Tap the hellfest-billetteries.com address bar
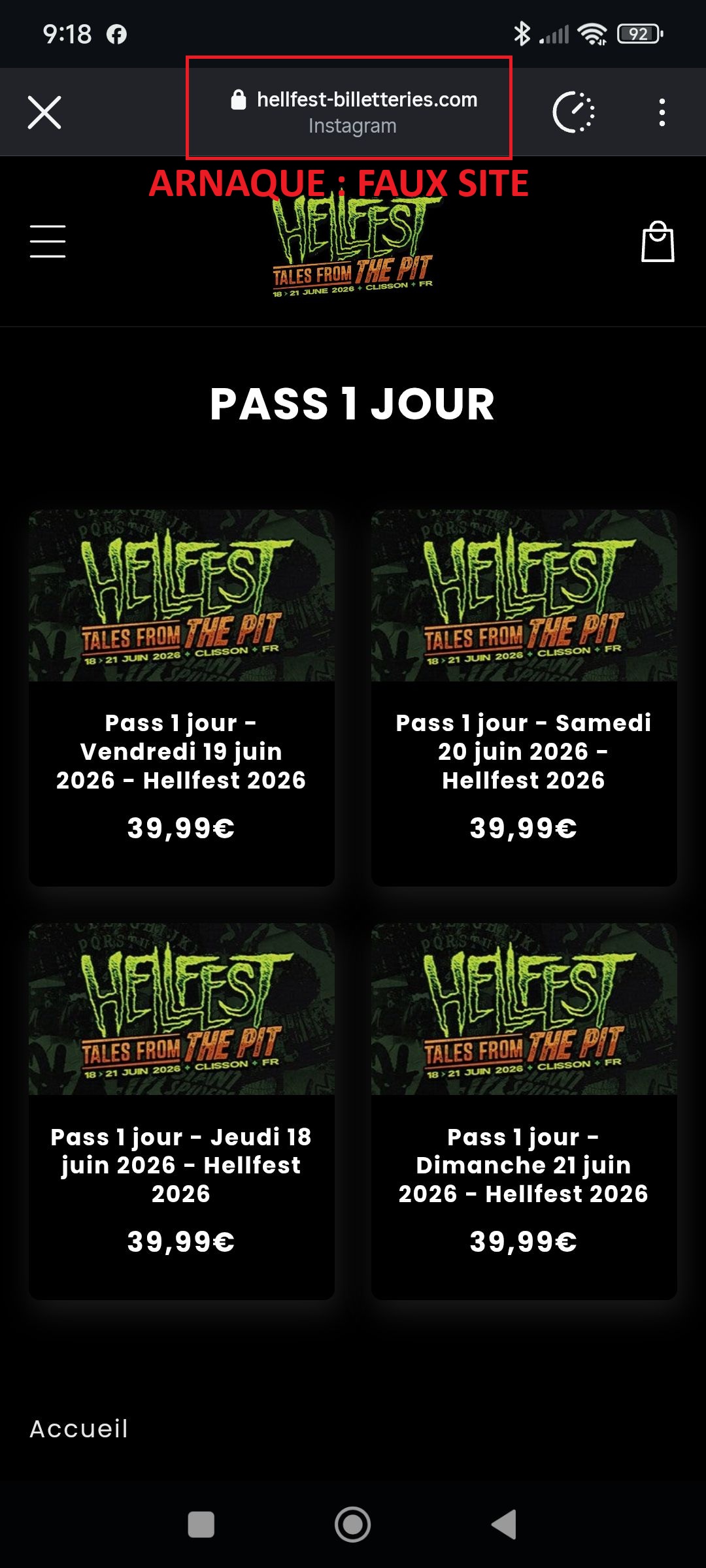 click(x=353, y=110)
